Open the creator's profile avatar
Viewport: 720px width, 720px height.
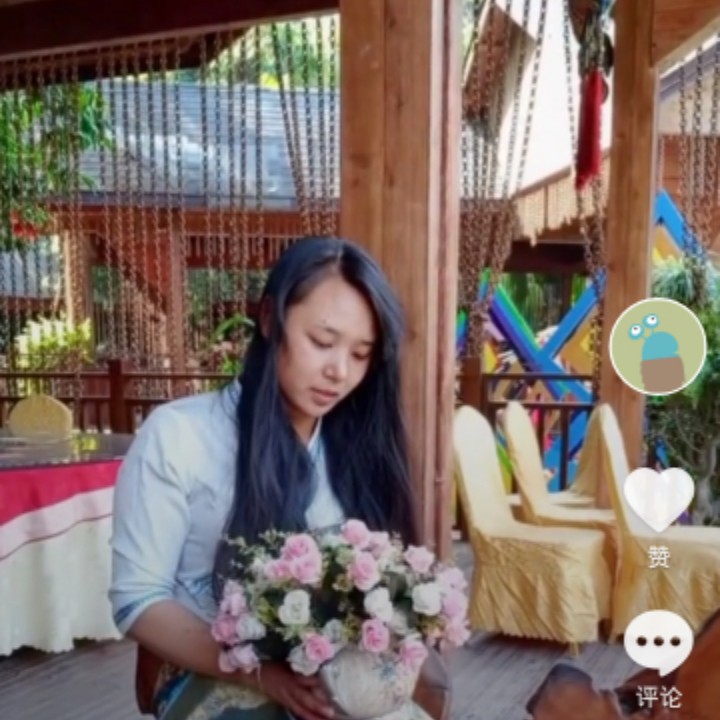[x=658, y=347]
